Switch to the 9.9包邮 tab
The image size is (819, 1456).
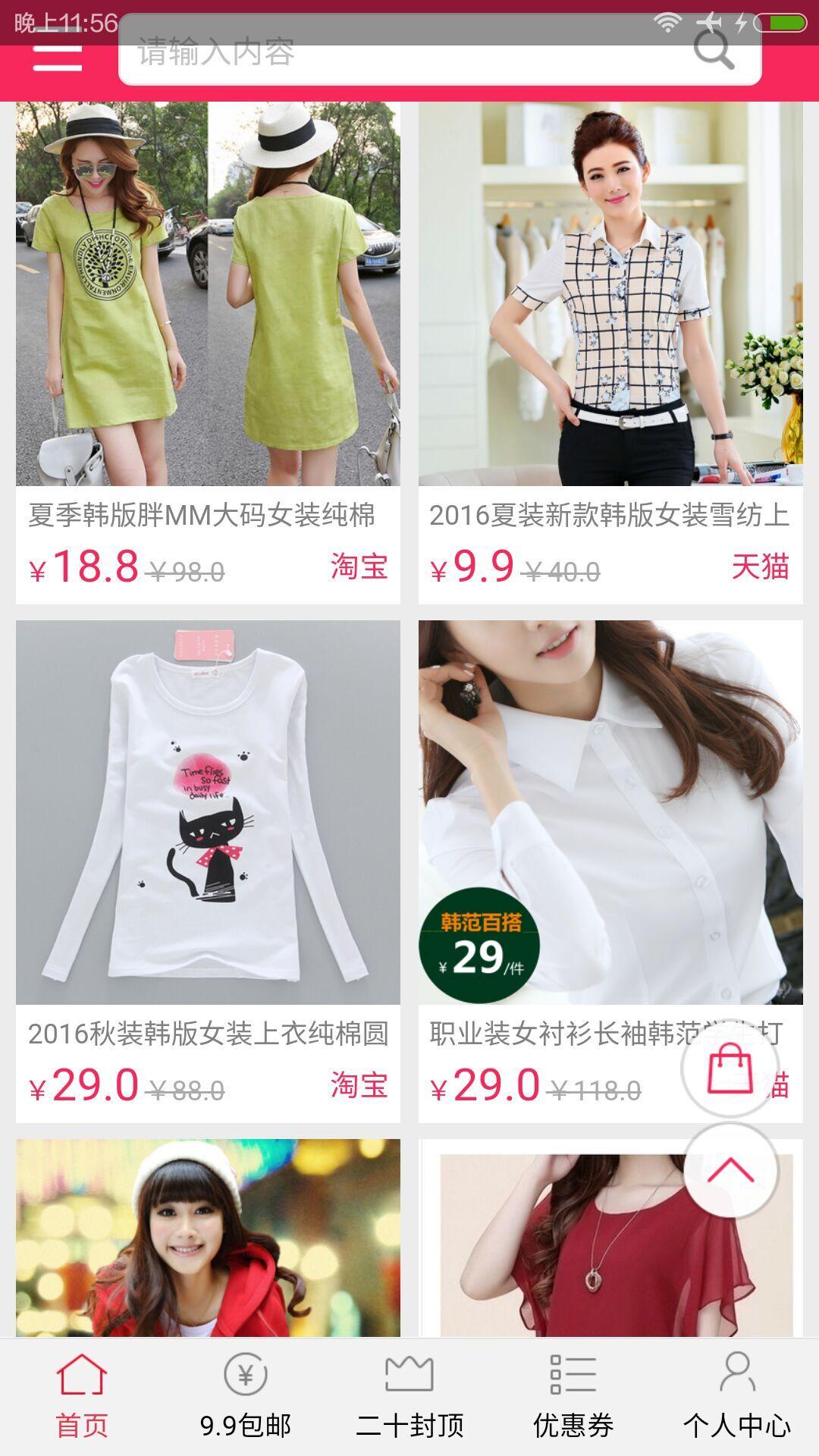(x=246, y=1397)
